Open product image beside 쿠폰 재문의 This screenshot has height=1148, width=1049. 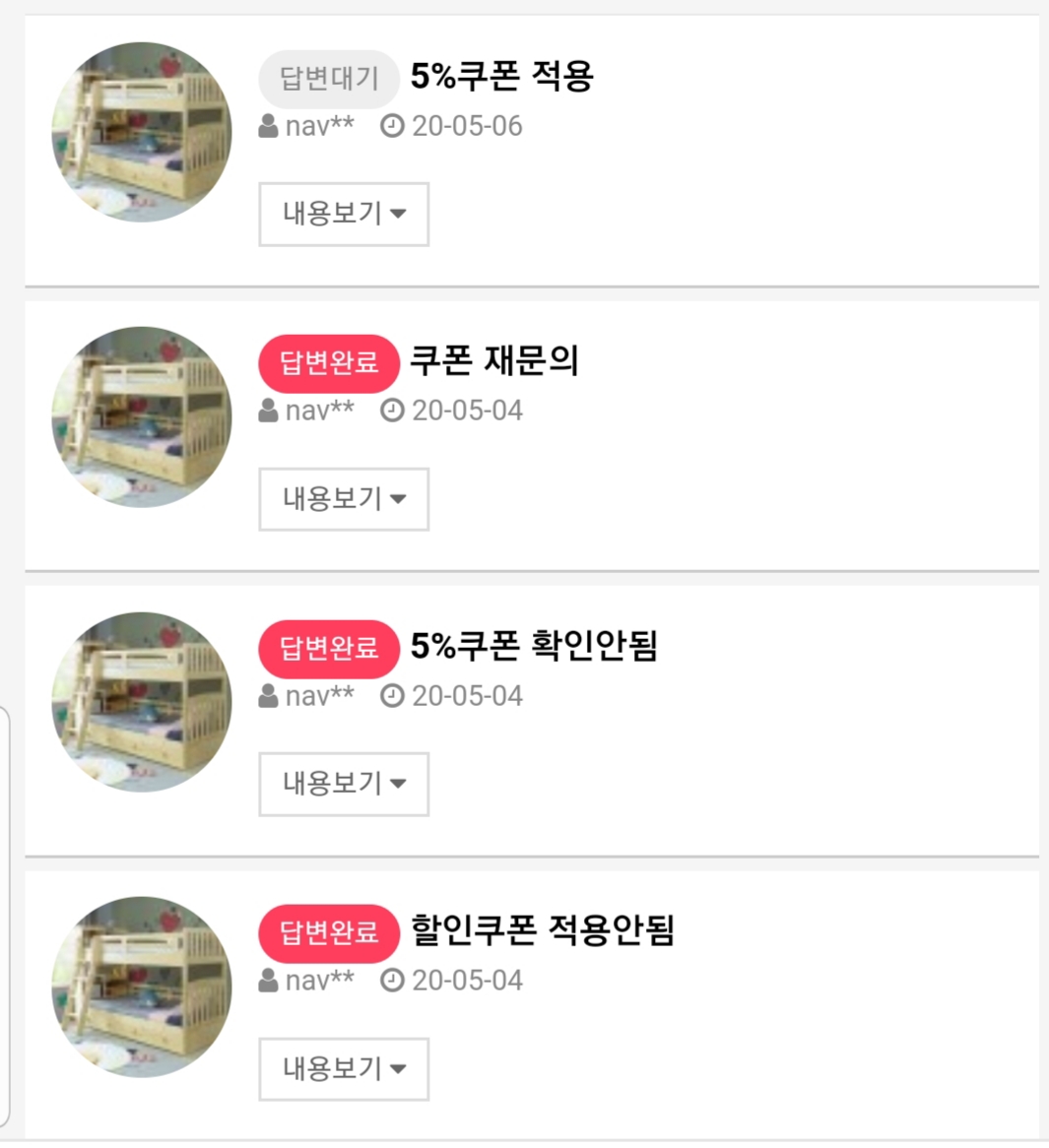coord(142,417)
